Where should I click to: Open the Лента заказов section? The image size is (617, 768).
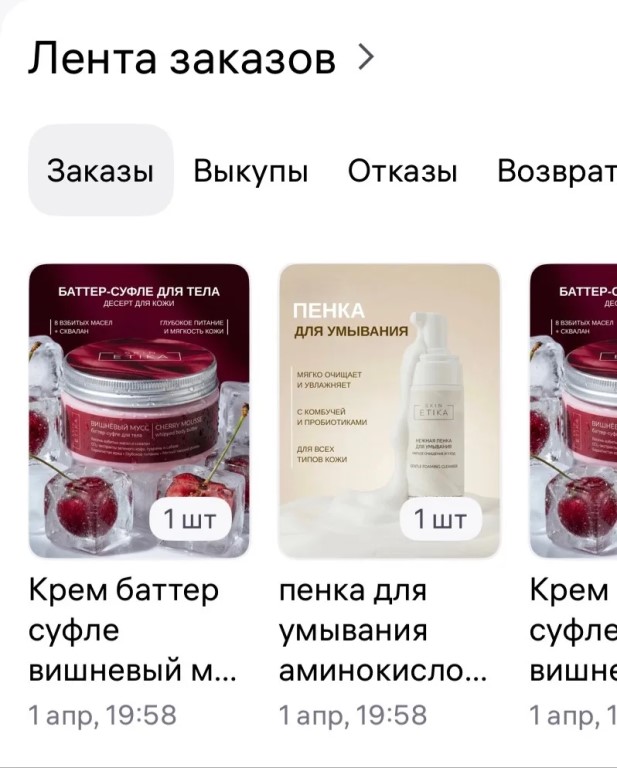(200, 60)
